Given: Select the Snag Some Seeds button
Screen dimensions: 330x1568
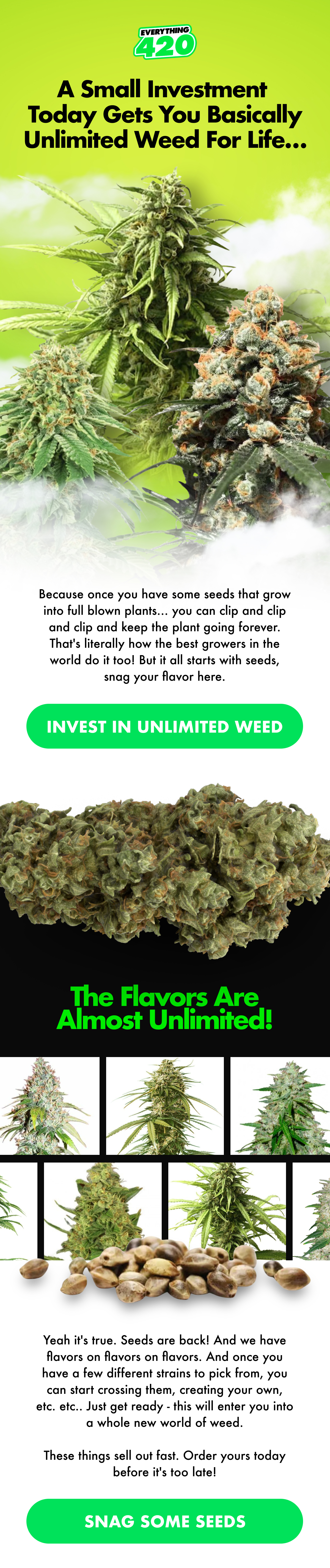Looking at the screenshot, I should 164,1520.
